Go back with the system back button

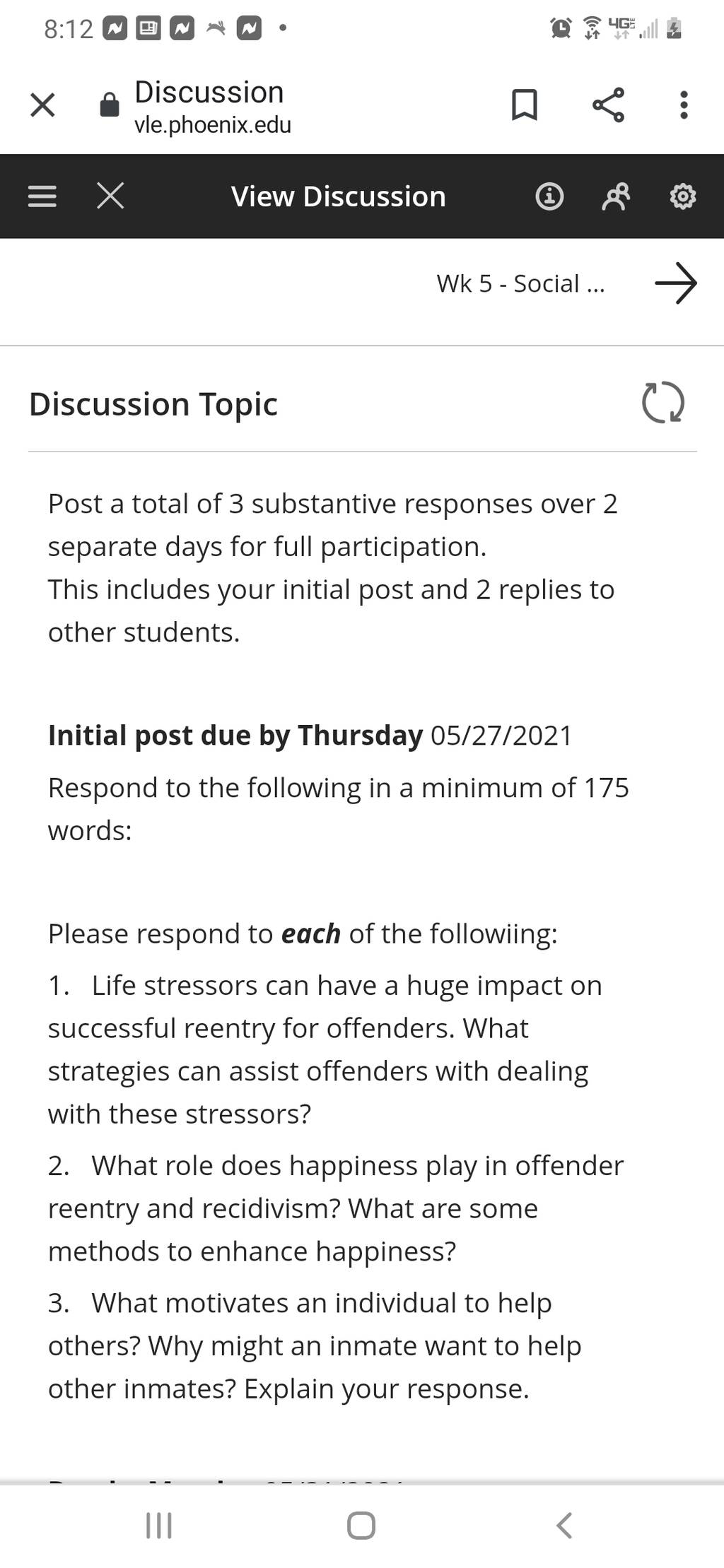(x=564, y=1525)
